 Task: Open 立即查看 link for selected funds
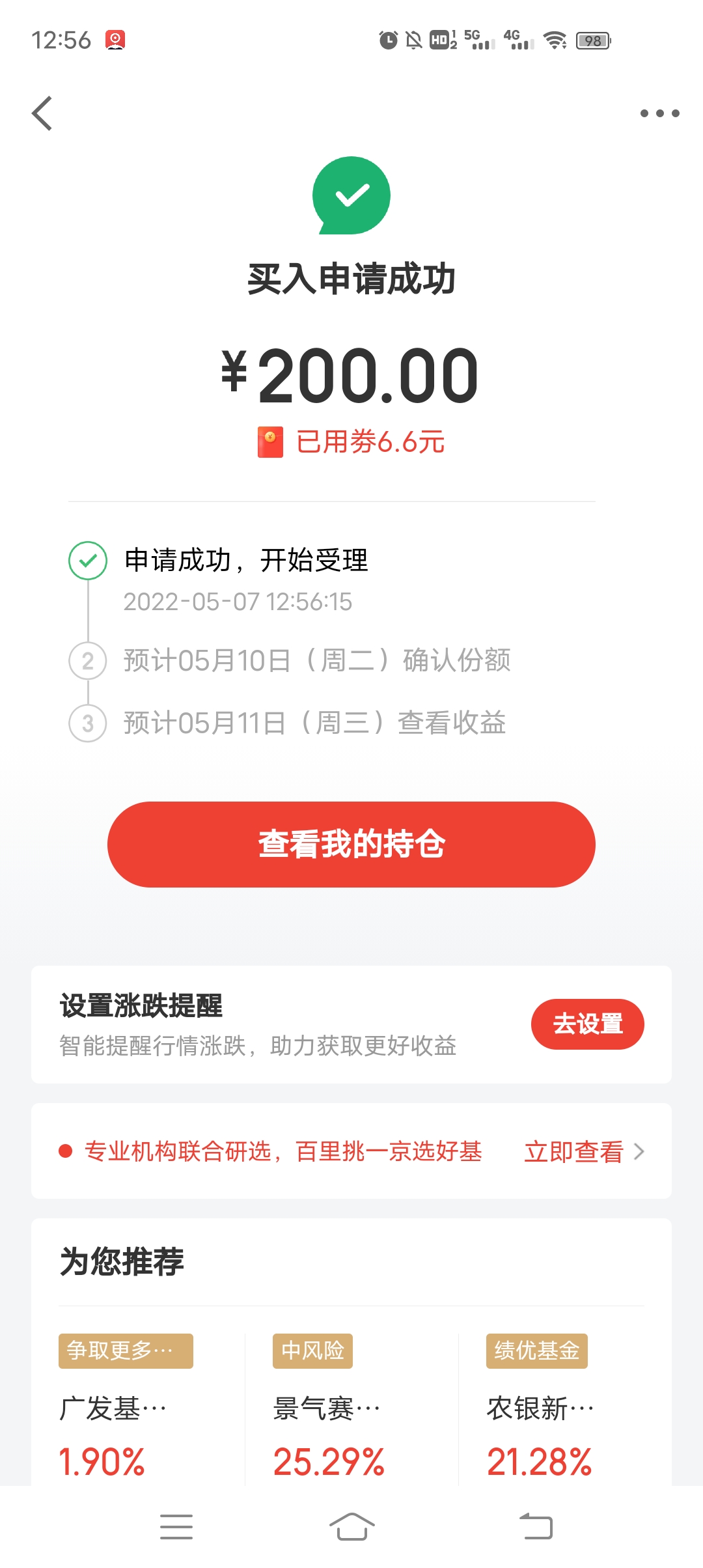[x=583, y=1151]
